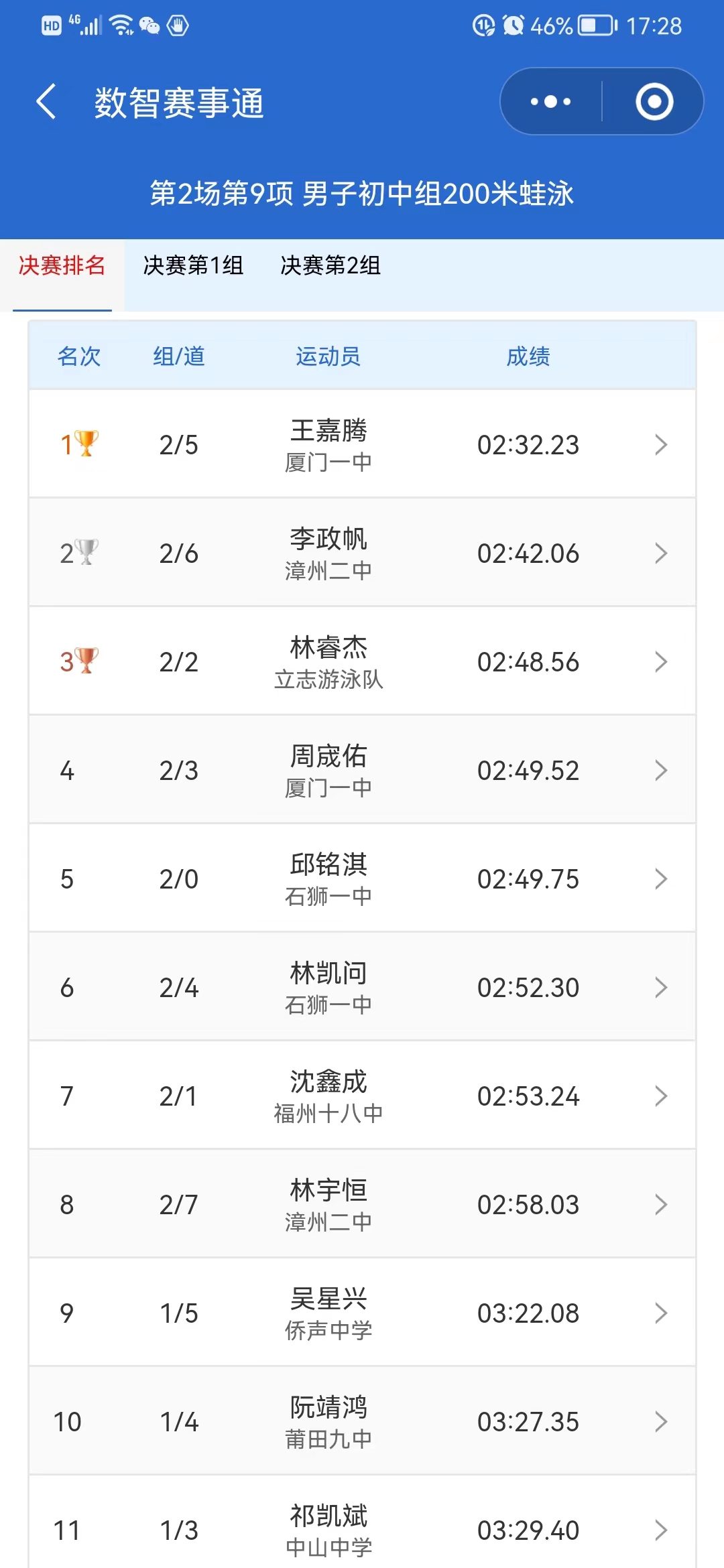Open the row for 沈鑫成
The width and height of the screenshot is (724, 1568).
point(362,1096)
